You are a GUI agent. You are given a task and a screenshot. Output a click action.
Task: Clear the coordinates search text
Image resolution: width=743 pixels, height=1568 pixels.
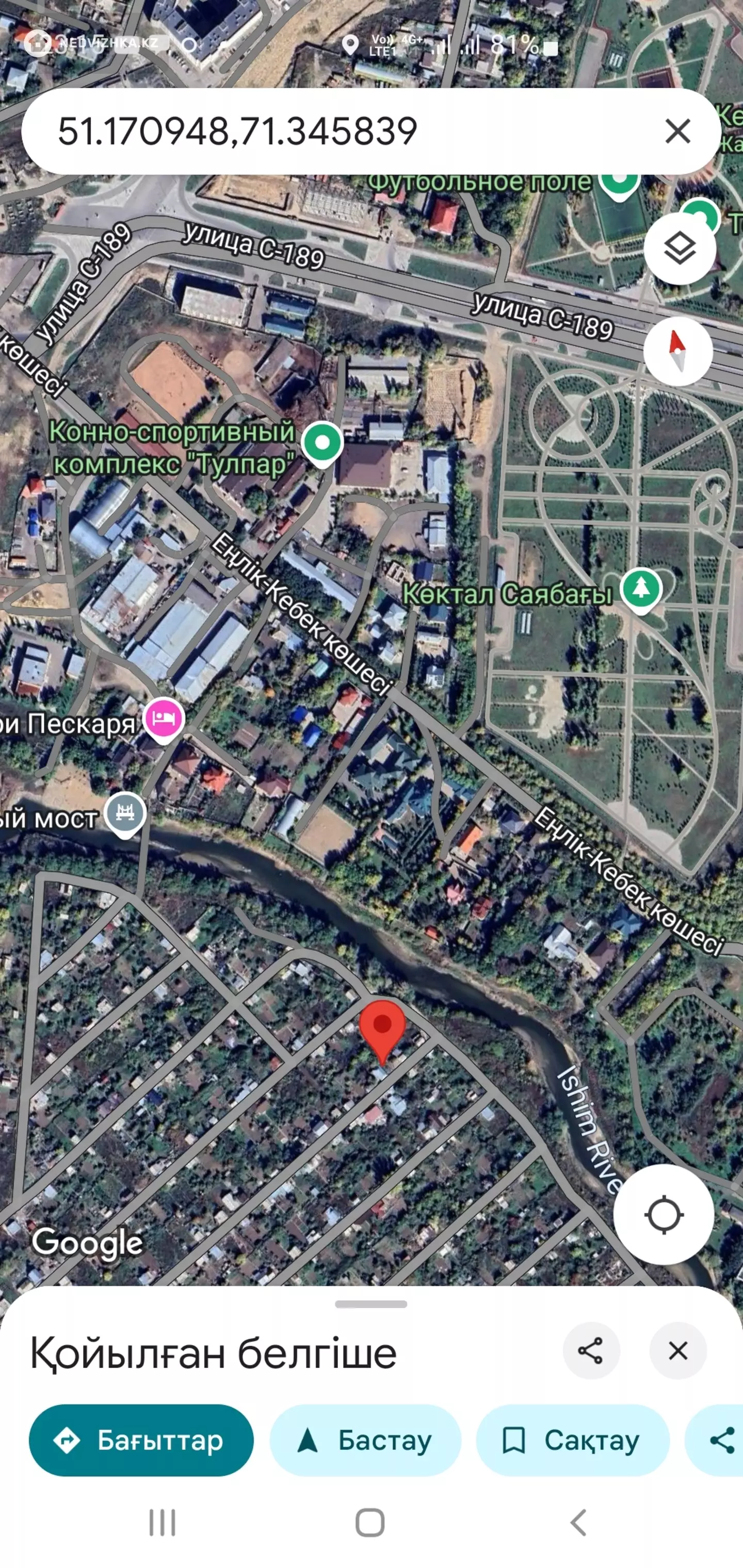pyautogui.click(x=678, y=131)
